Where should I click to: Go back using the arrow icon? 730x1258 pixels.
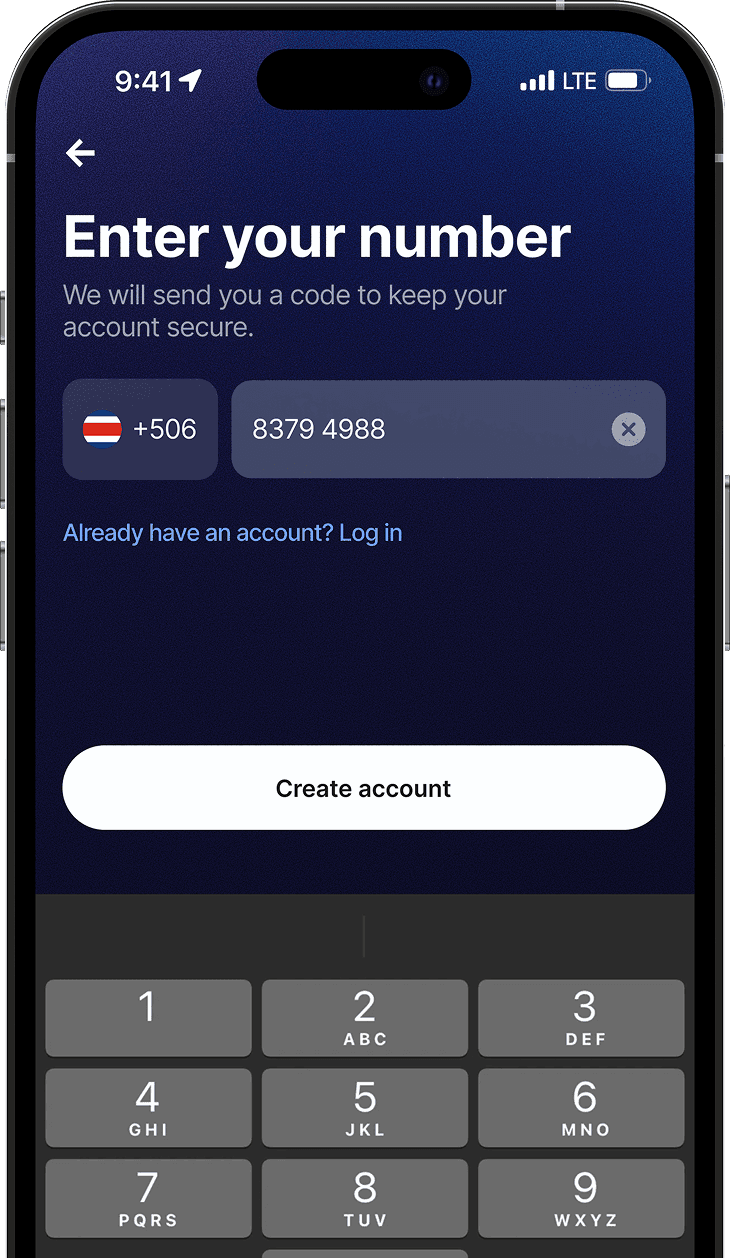tap(80, 153)
